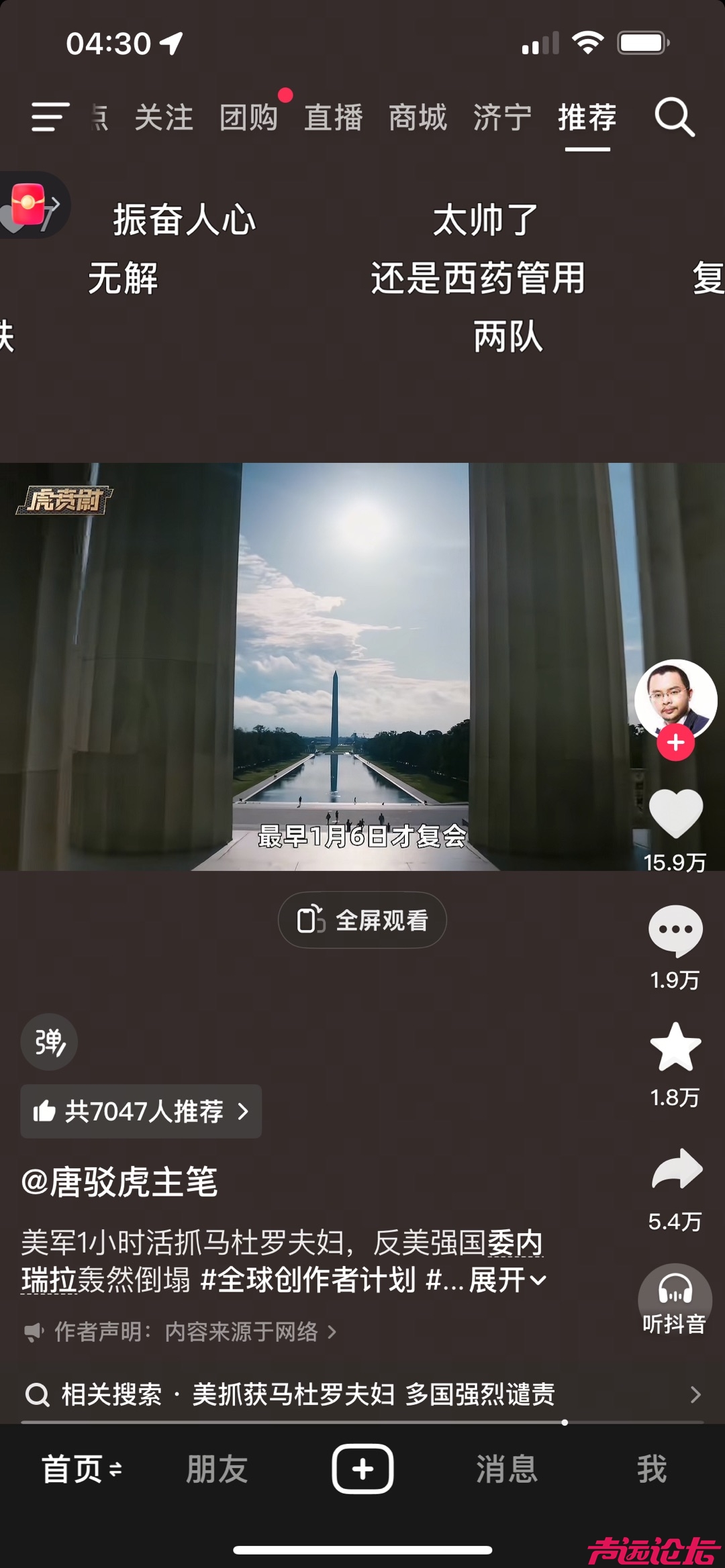This screenshot has width=725, height=1568.
Task: Go to the 商城 tab
Action: [x=418, y=117]
